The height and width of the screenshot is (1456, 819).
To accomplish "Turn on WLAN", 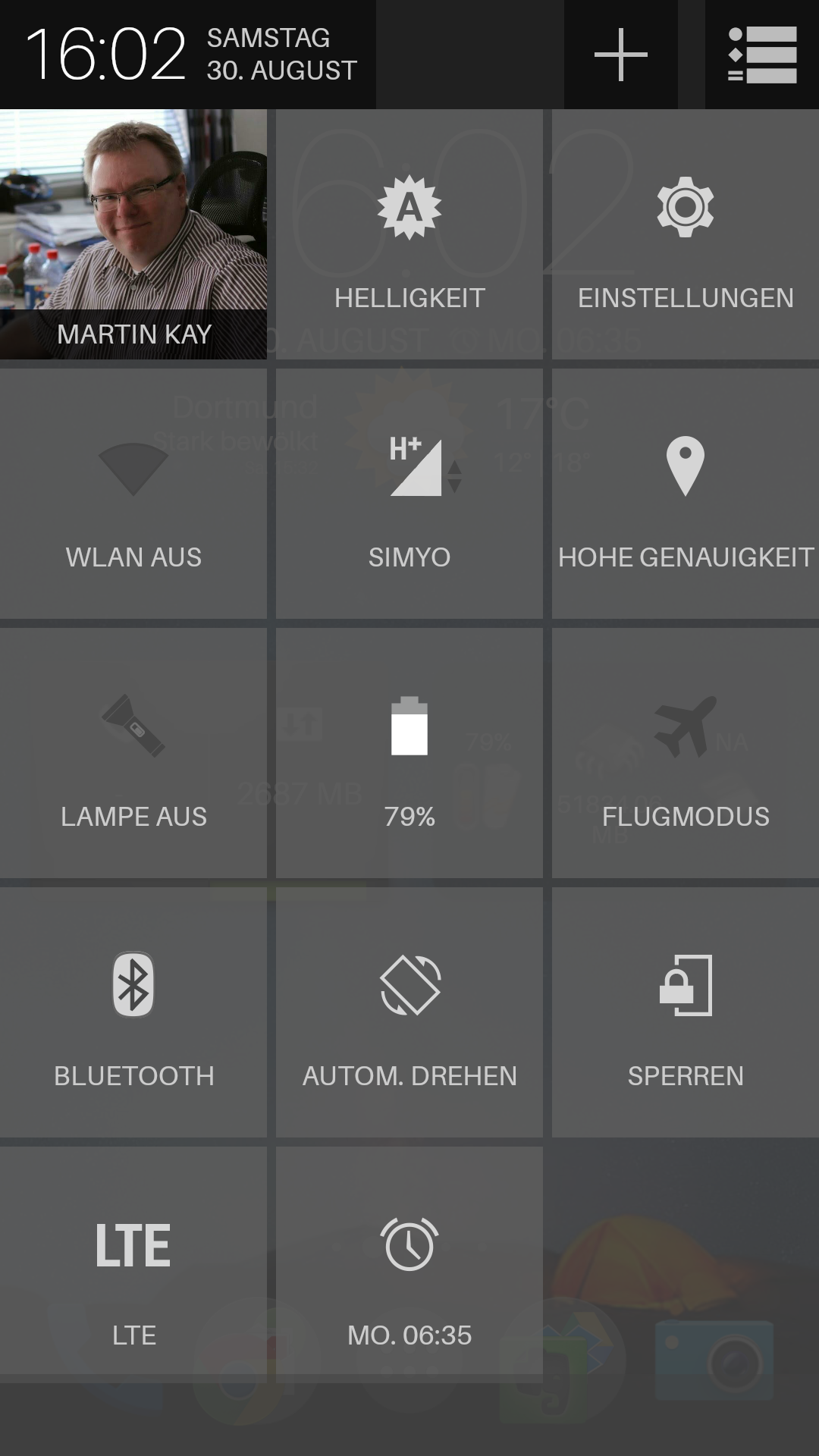I will [x=133, y=493].
